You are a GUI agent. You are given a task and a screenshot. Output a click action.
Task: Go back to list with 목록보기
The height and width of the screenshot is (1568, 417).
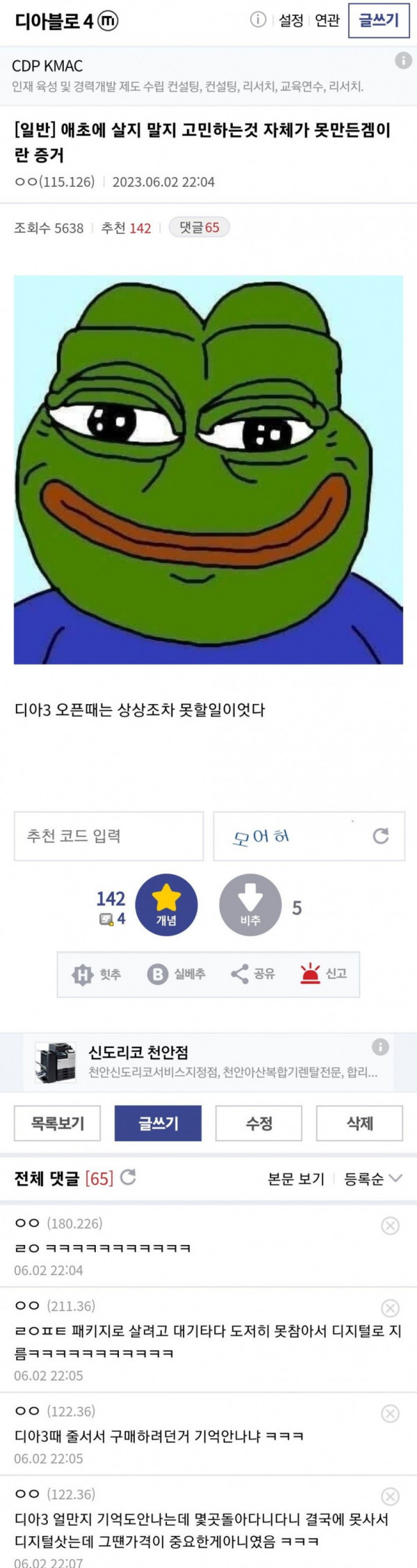tap(58, 1124)
